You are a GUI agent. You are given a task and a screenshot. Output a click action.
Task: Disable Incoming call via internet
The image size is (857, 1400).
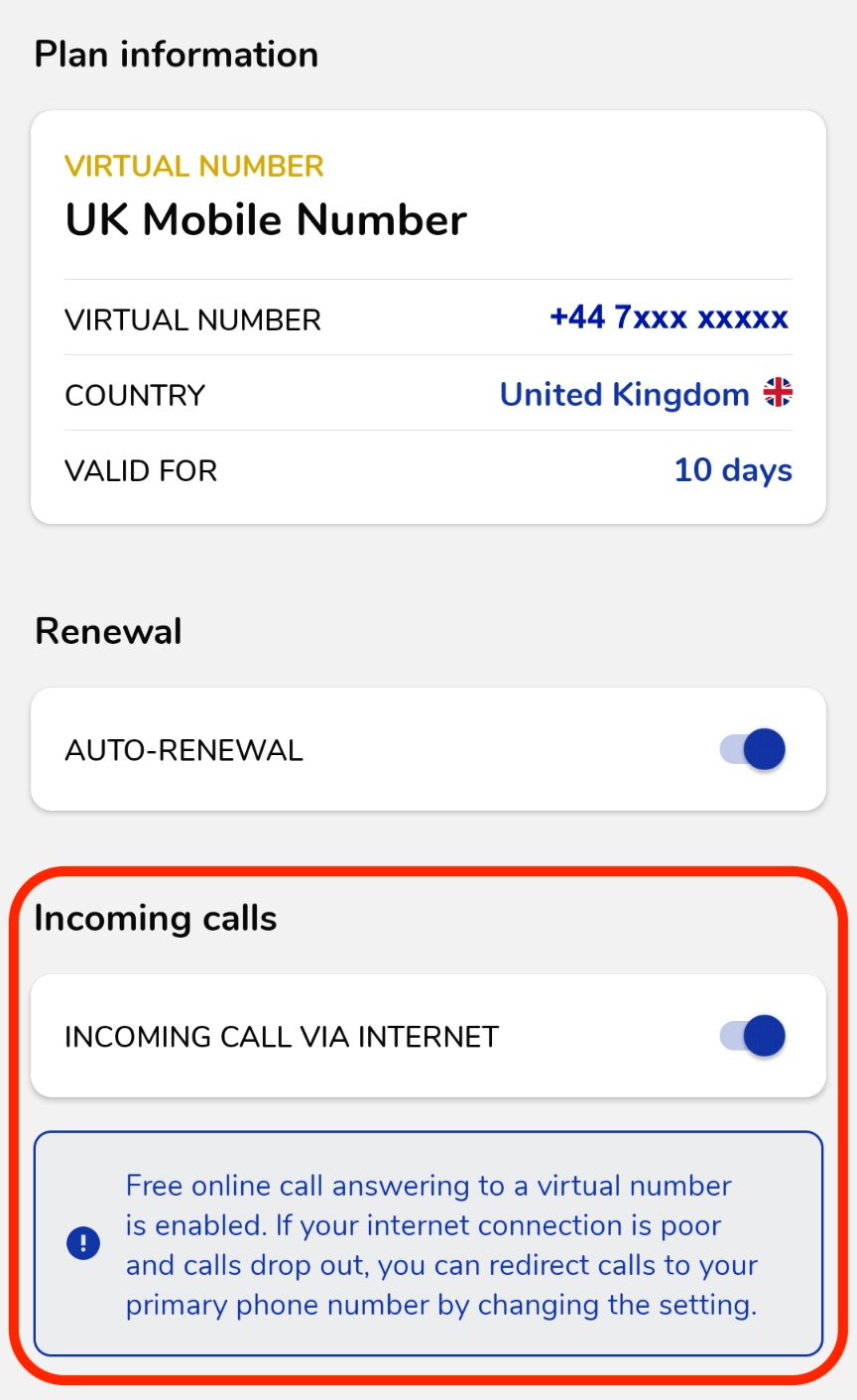click(753, 1036)
